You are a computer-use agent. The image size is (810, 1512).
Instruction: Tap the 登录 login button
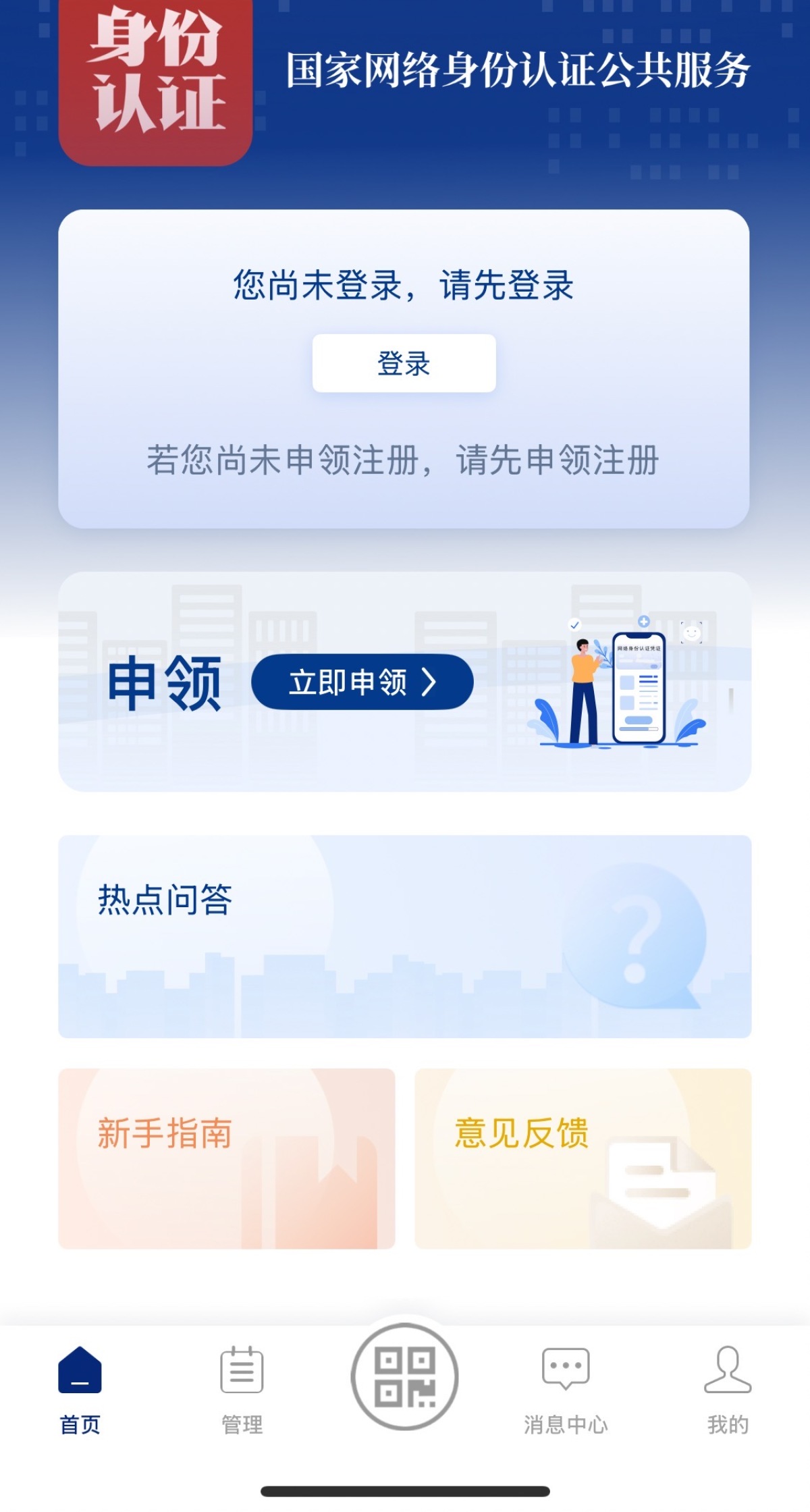click(404, 363)
